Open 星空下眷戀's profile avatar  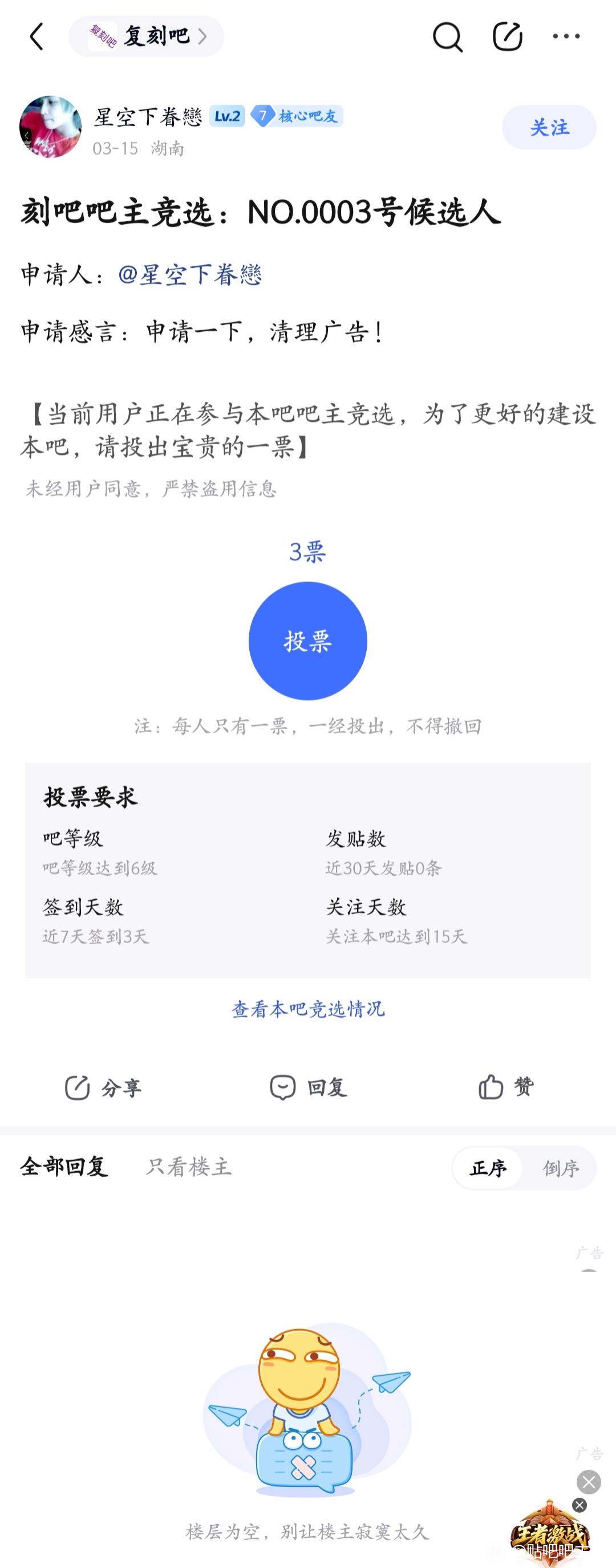pyautogui.click(x=51, y=127)
